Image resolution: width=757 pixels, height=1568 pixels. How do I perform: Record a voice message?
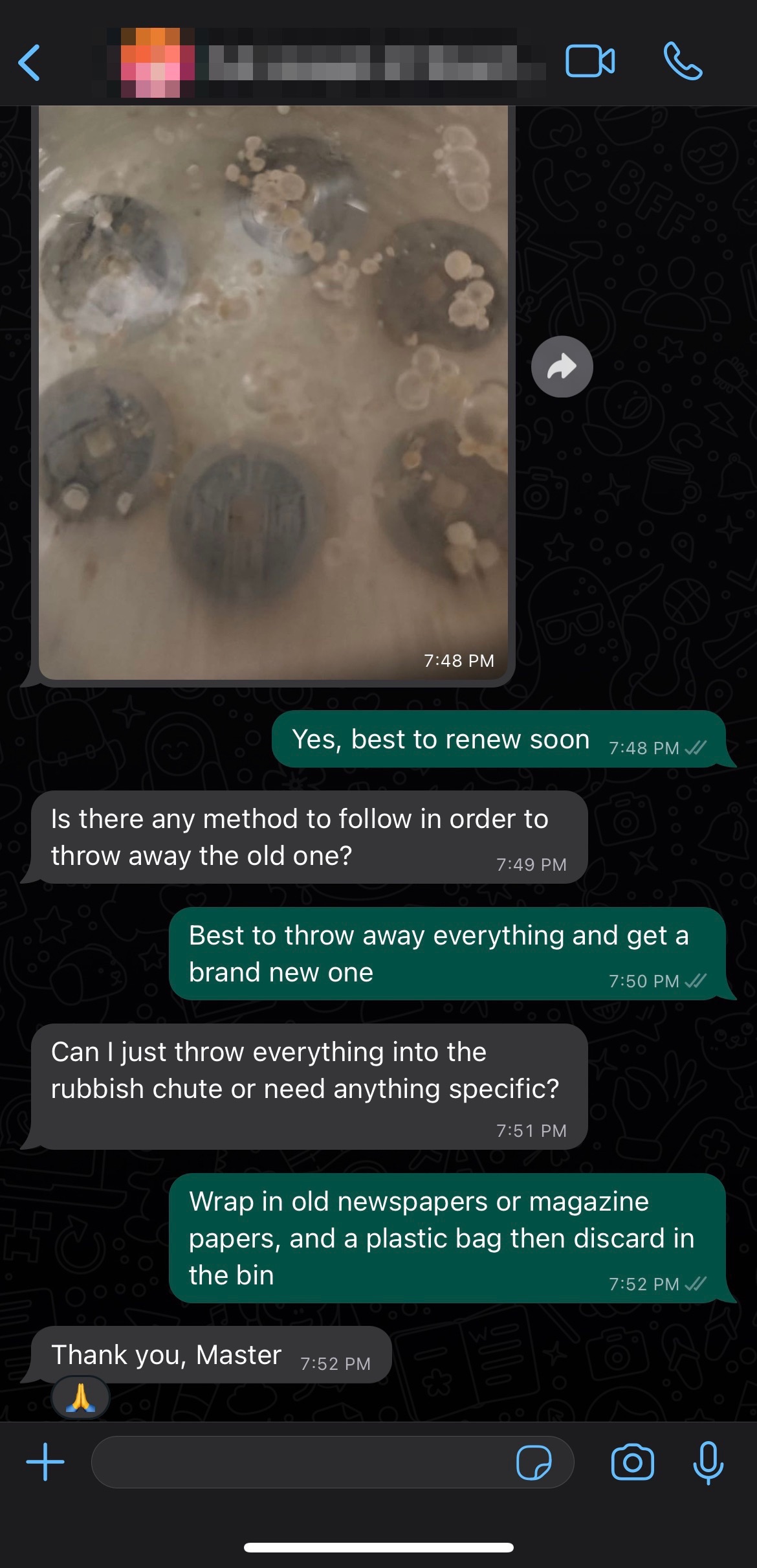tap(708, 1462)
